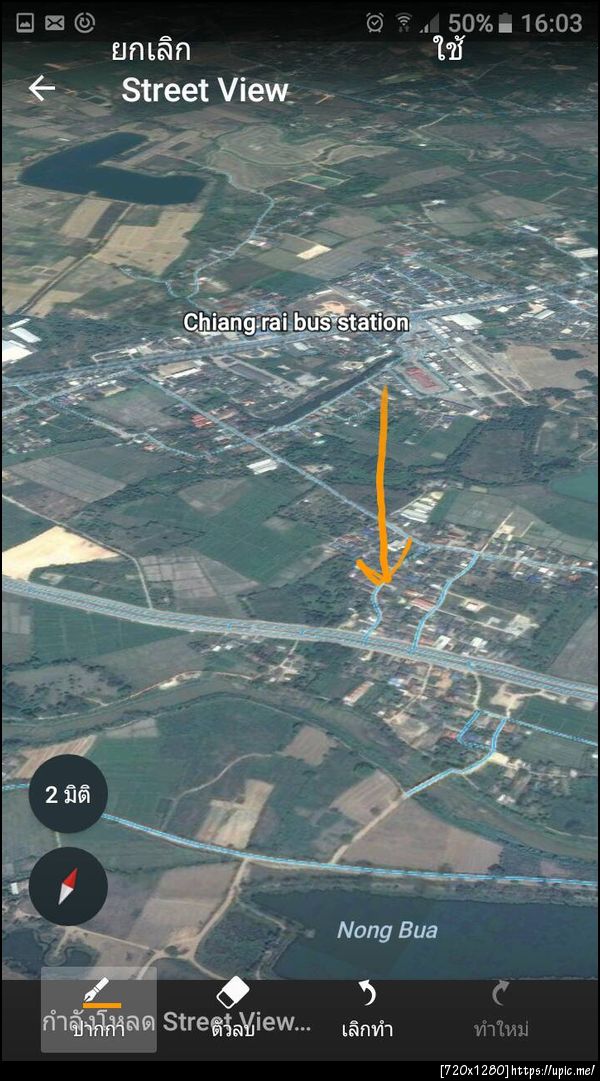
Task: Choose the ตัวลบ eraser tool
Action: 232,1008
